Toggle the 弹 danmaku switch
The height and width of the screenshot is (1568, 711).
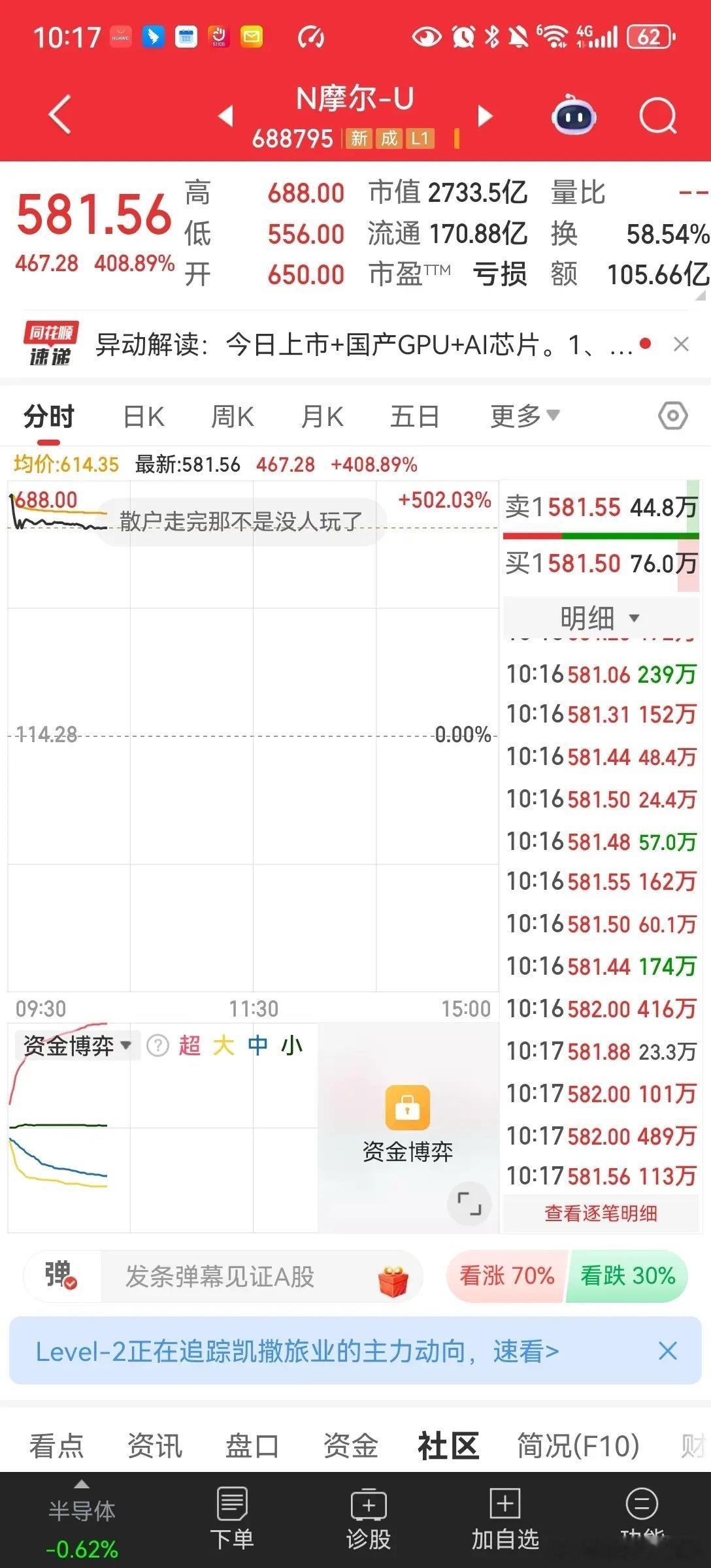pyautogui.click(x=59, y=1275)
